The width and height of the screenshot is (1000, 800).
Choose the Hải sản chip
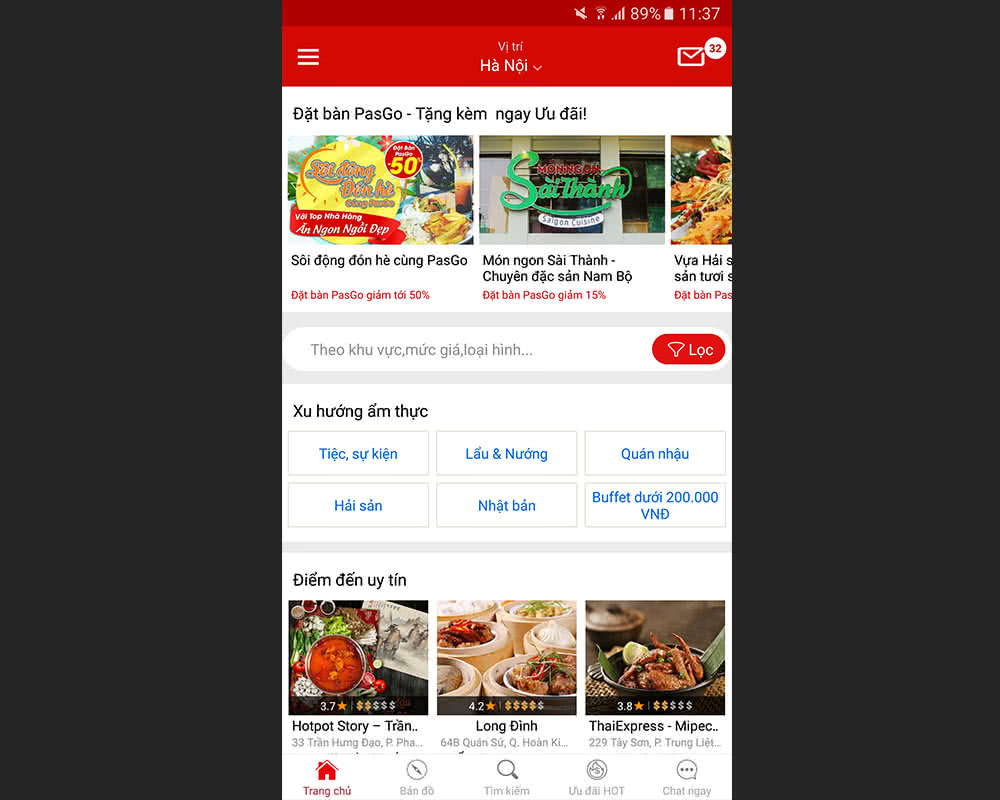(358, 506)
